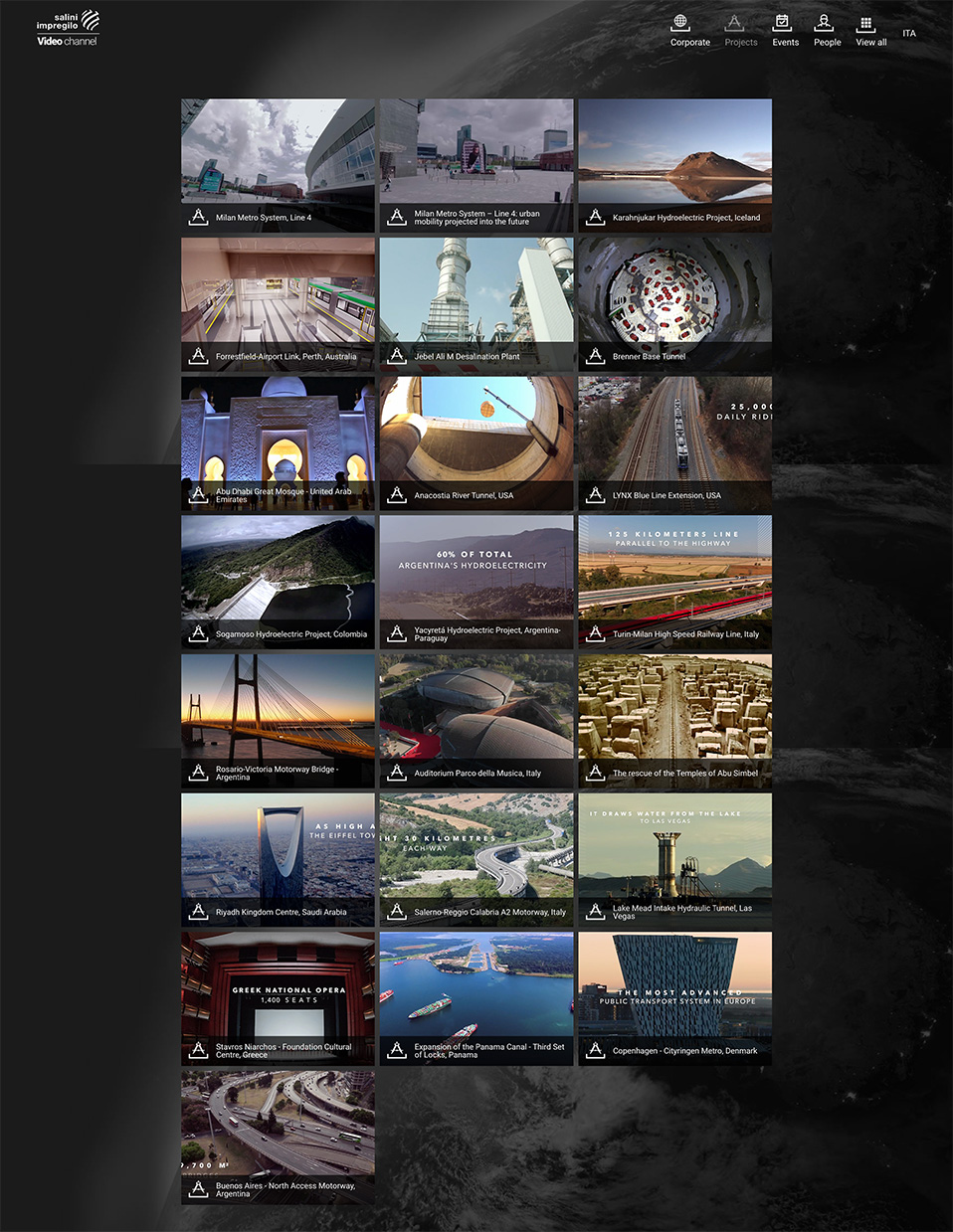Go to the People section
953x1232 pixels.
click(x=827, y=30)
